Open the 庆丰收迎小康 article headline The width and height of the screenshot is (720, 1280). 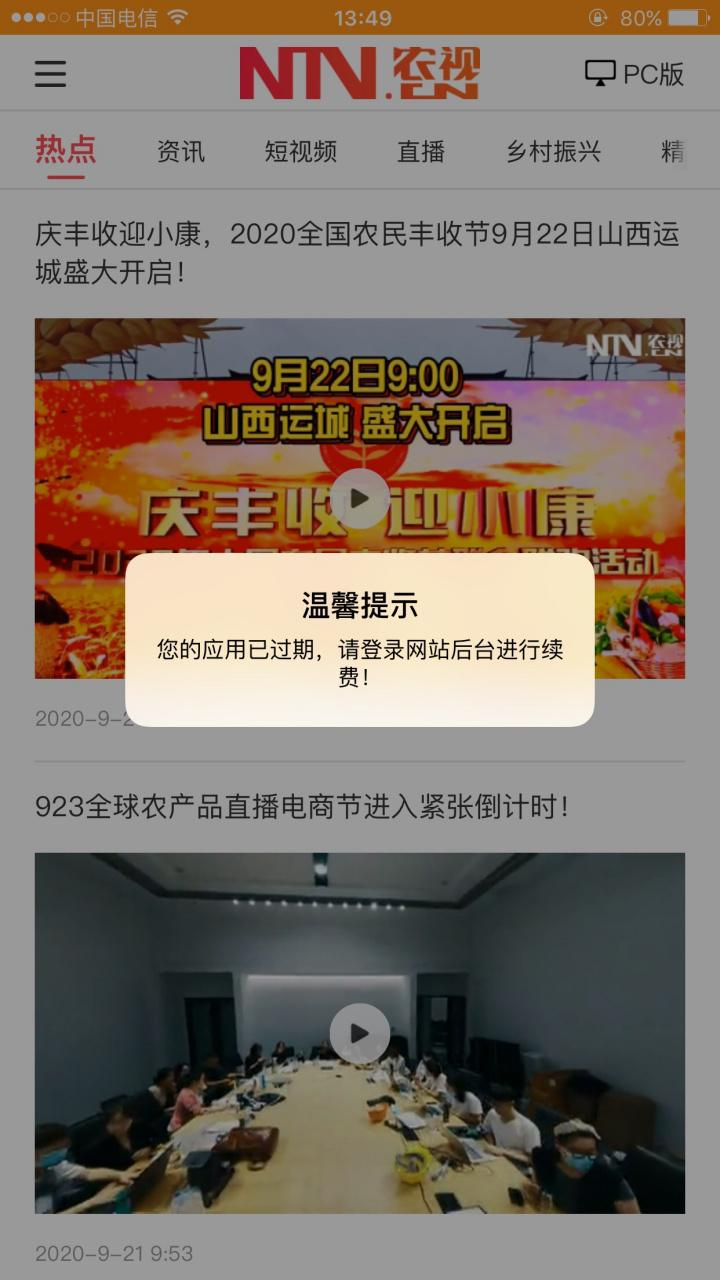[x=358, y=253]
